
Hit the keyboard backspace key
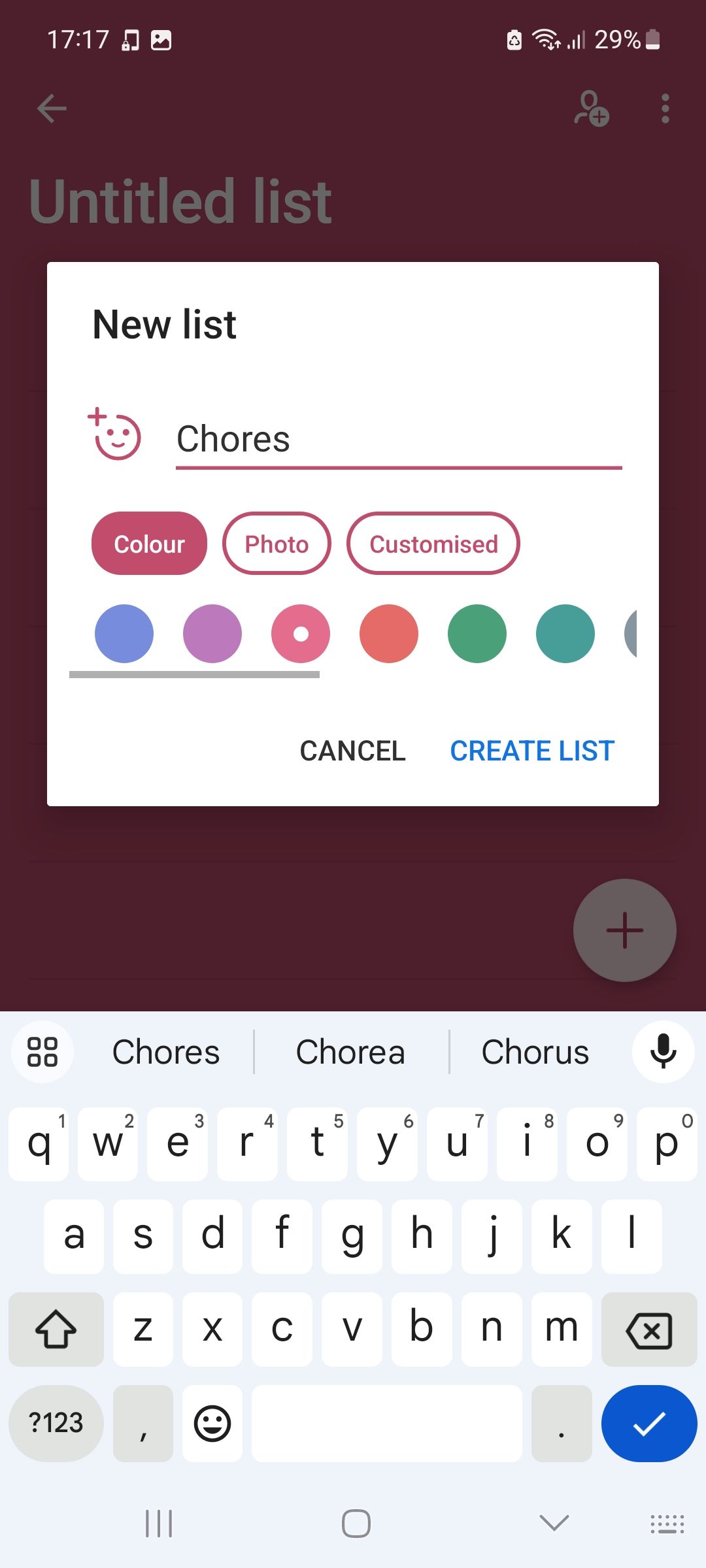pyautogui.click(x=648, y=1330)
